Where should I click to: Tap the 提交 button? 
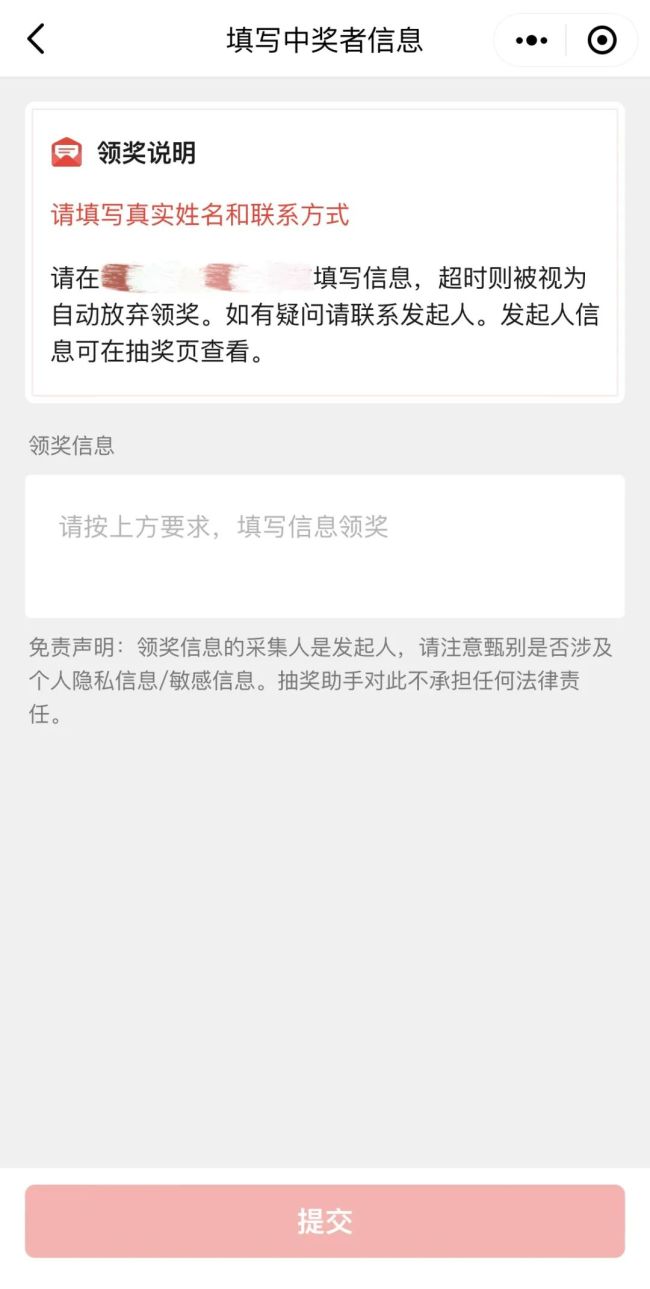325,1221
